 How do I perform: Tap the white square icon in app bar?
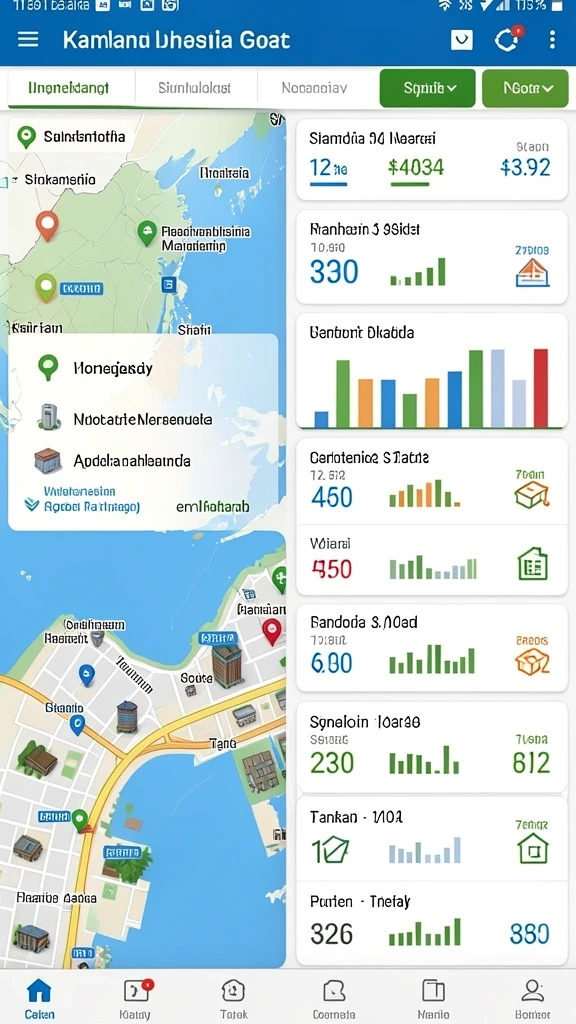[462, 40]
